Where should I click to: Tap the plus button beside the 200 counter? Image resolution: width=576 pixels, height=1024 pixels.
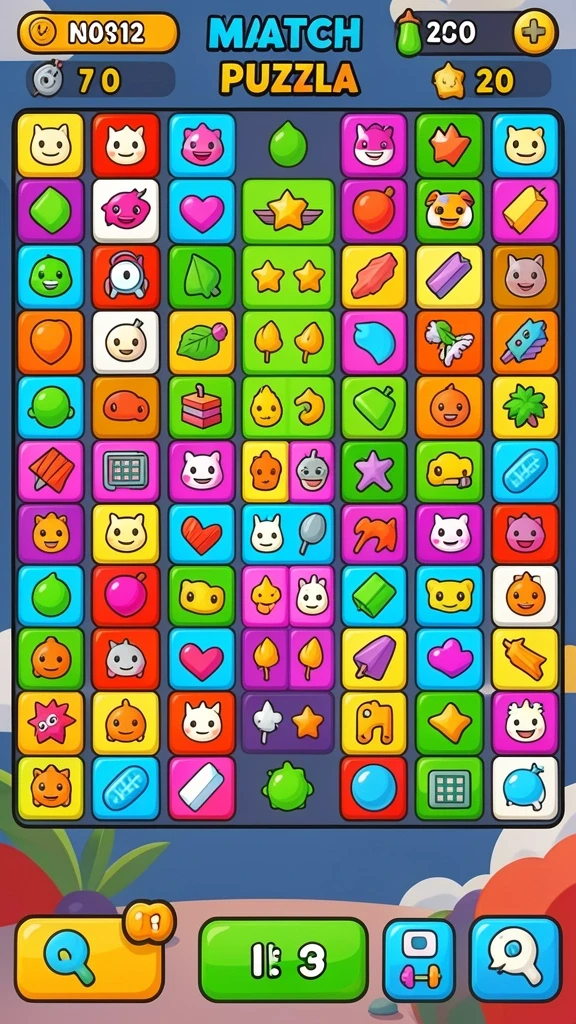coord(534,32)
